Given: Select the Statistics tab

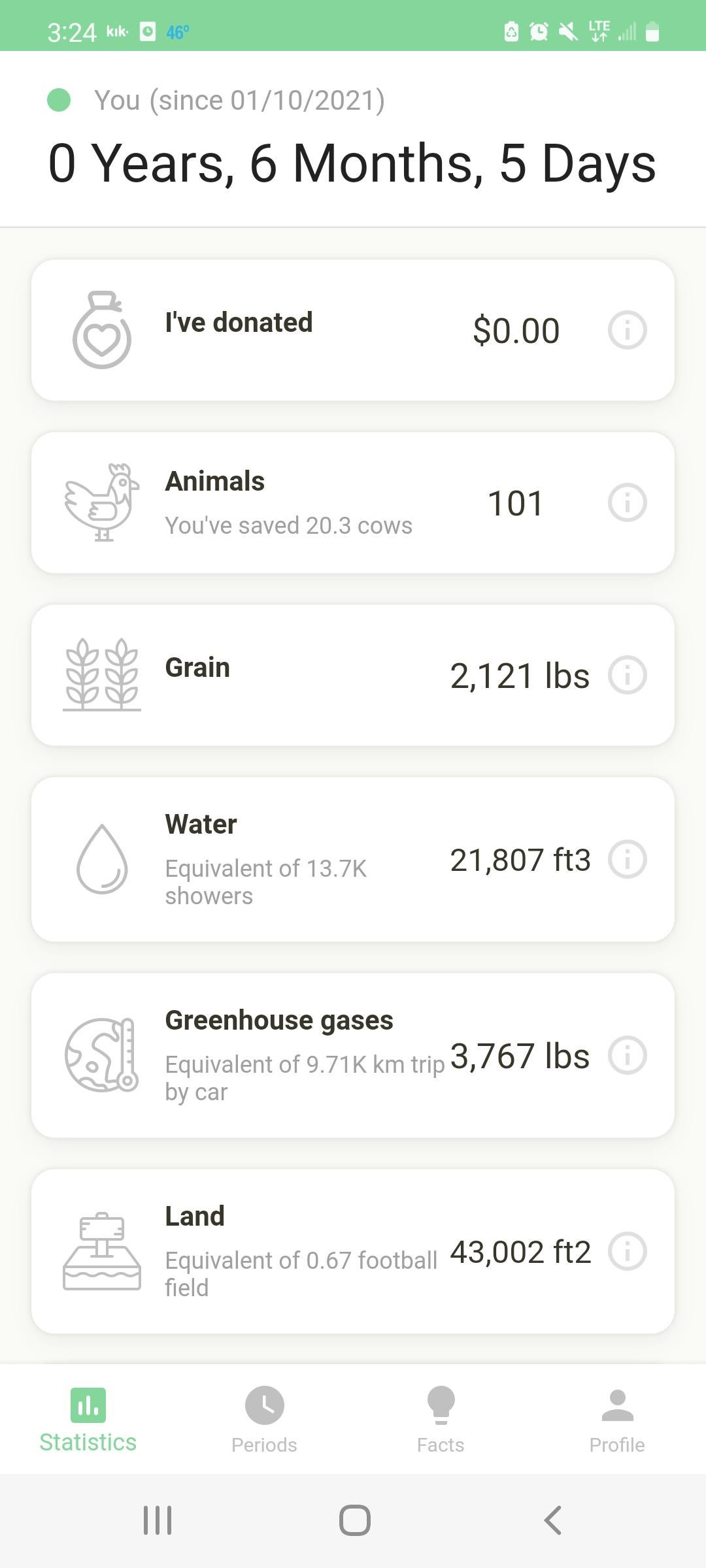Looking at the screenshot, I should pyautogui.click(x=88, y=1419).
